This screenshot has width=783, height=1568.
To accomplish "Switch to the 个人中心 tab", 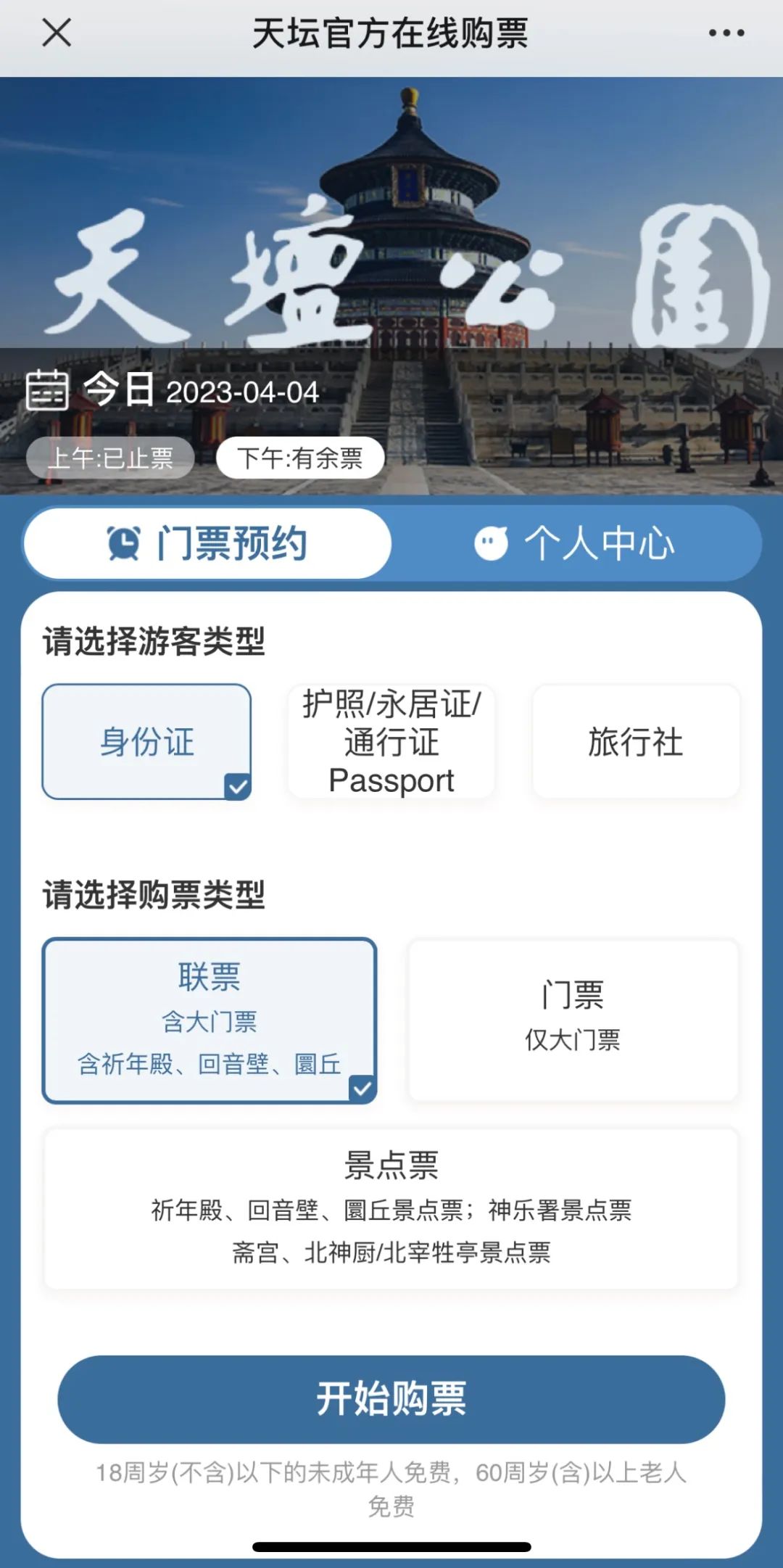I will point(575,543).
